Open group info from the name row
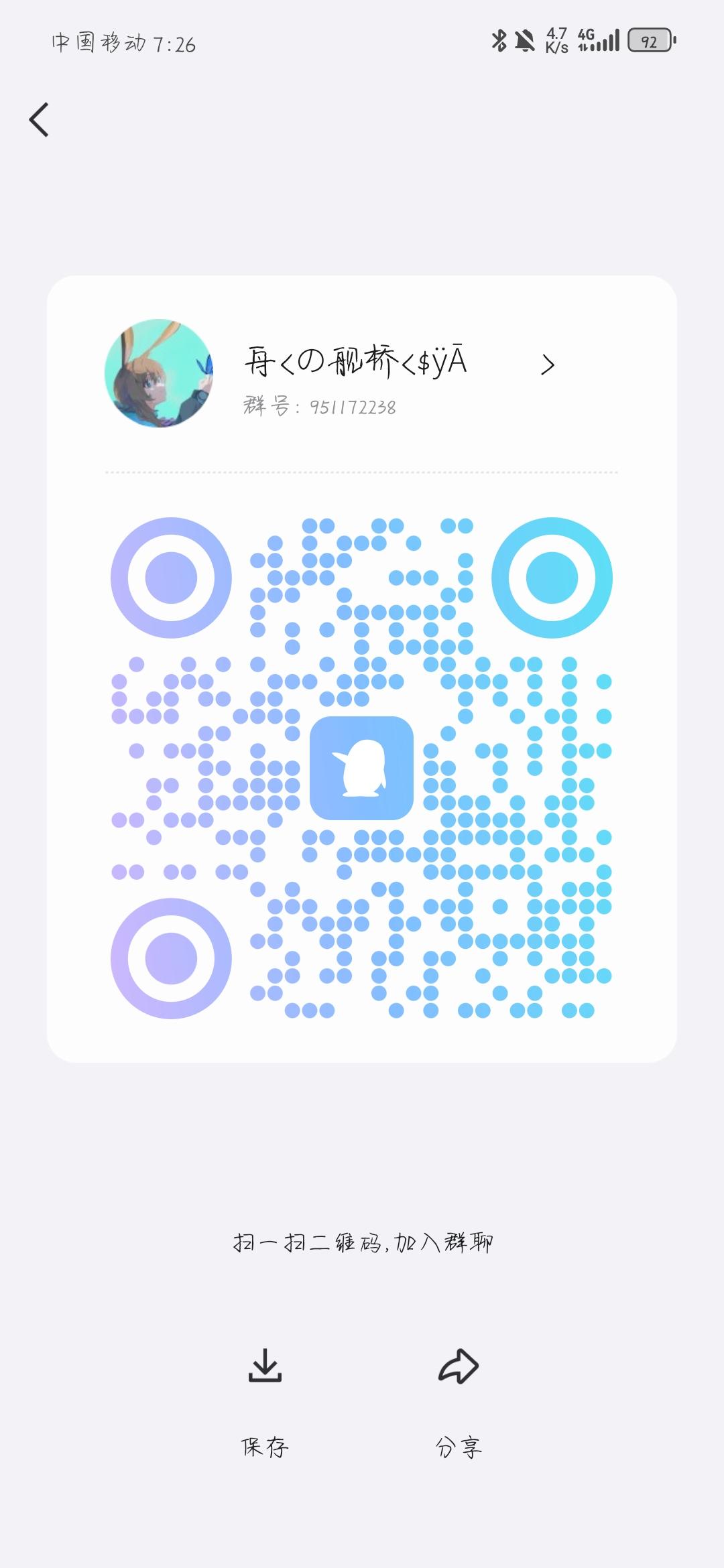Screen dimensions: 724x1568 coord(355,362)
